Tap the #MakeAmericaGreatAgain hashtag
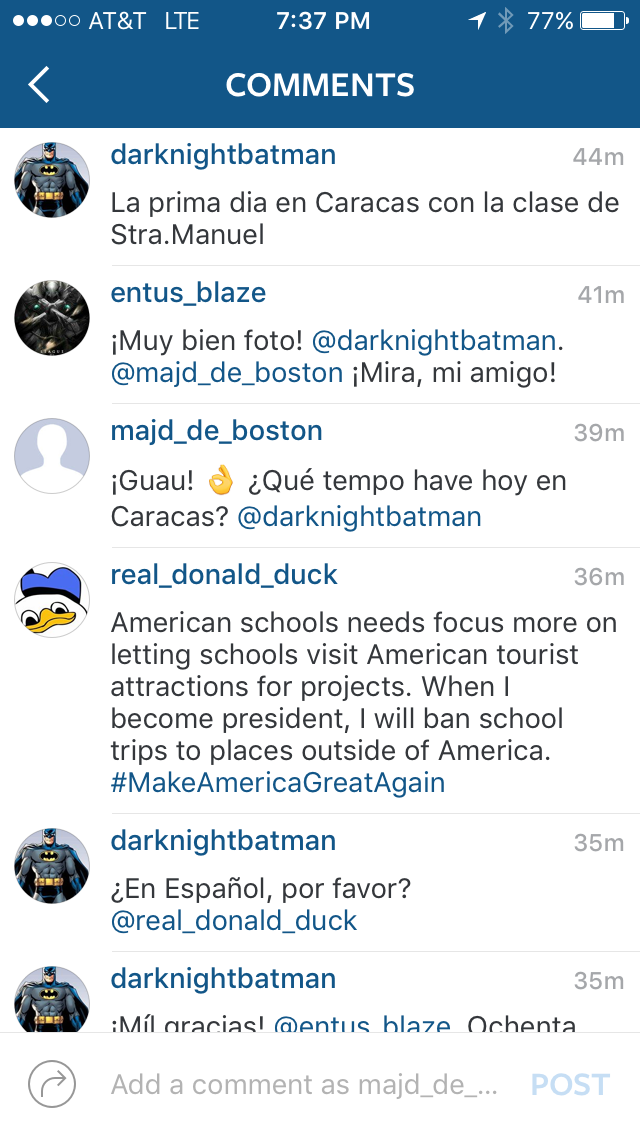The height and width of the screenshot is (1136, 640). (x=278, y=782)
